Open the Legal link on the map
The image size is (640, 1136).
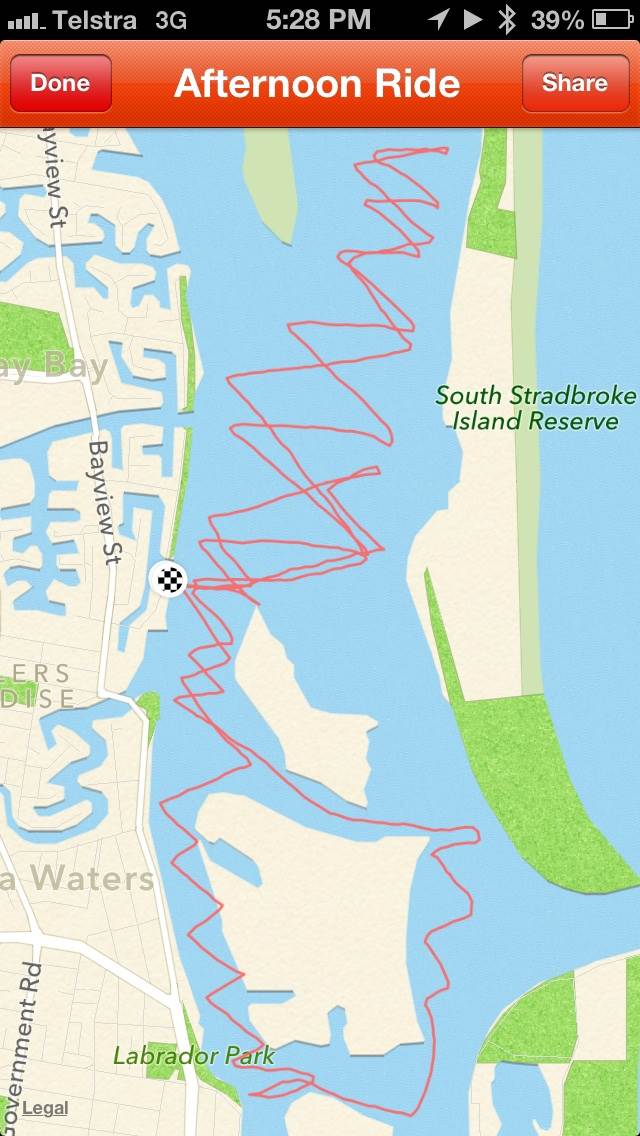click(45, 1108)
